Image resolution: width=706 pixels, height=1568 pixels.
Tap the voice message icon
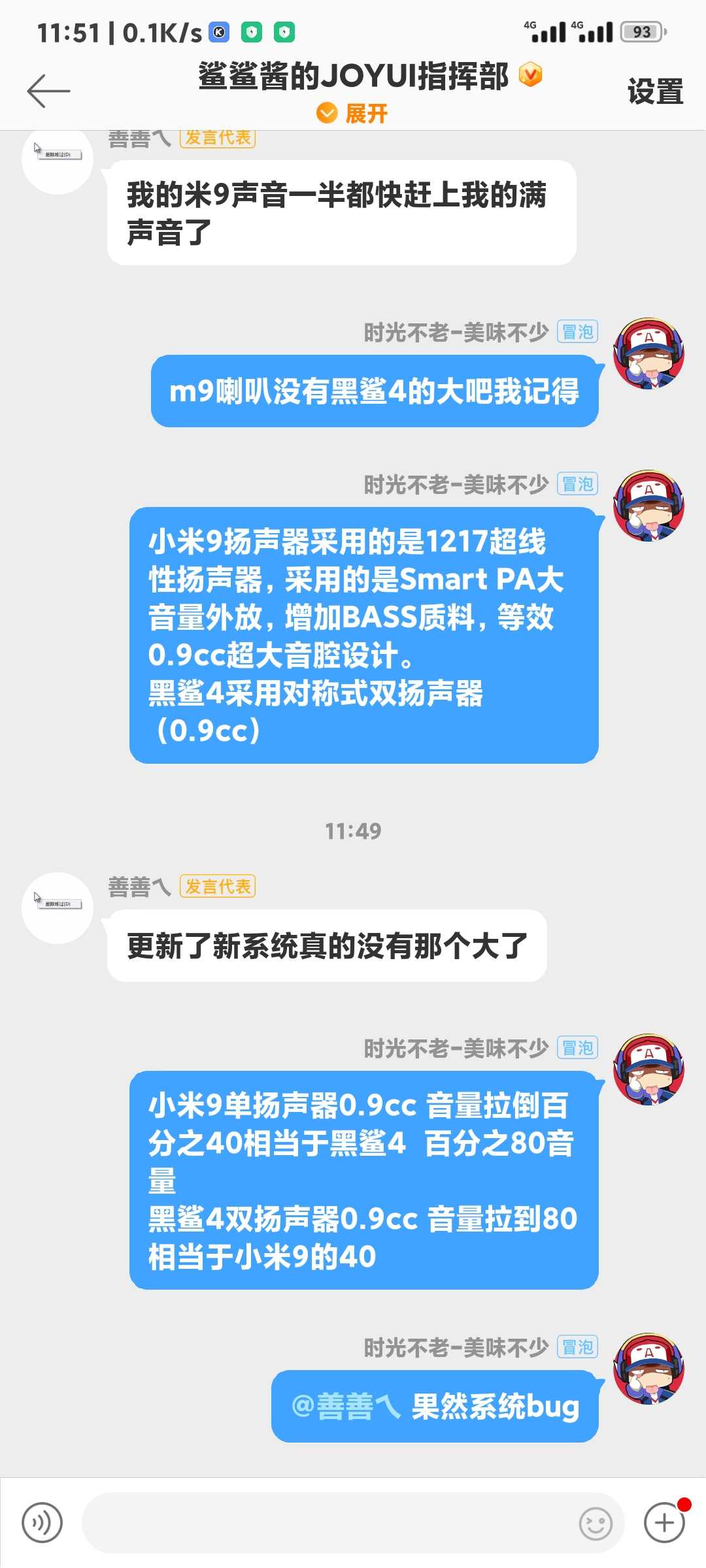pyautogui.click(x=42, y=1522)
